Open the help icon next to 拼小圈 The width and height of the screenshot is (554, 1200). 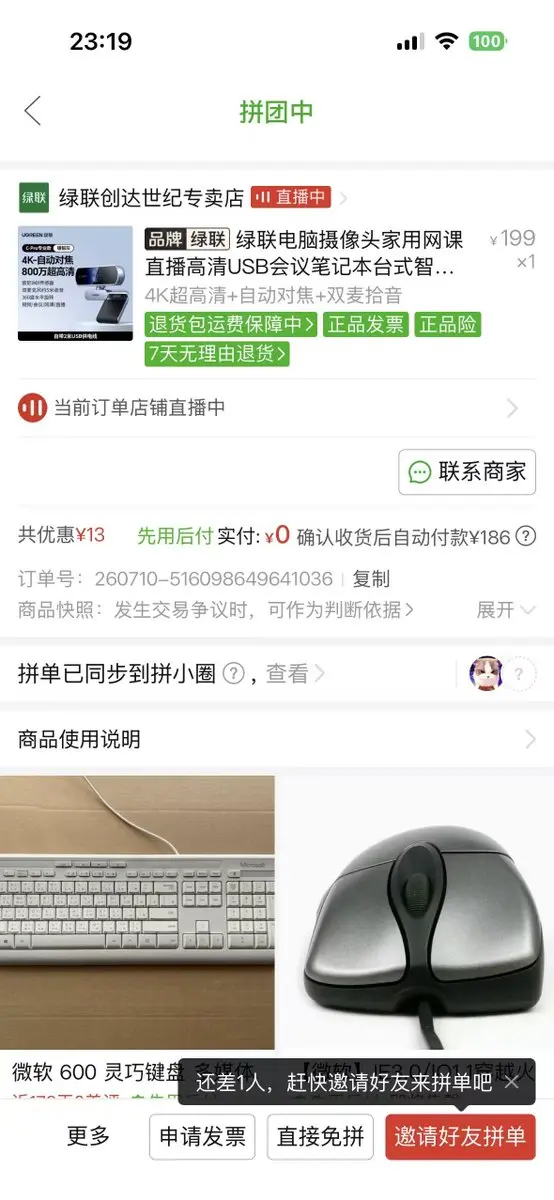[233, 675]
